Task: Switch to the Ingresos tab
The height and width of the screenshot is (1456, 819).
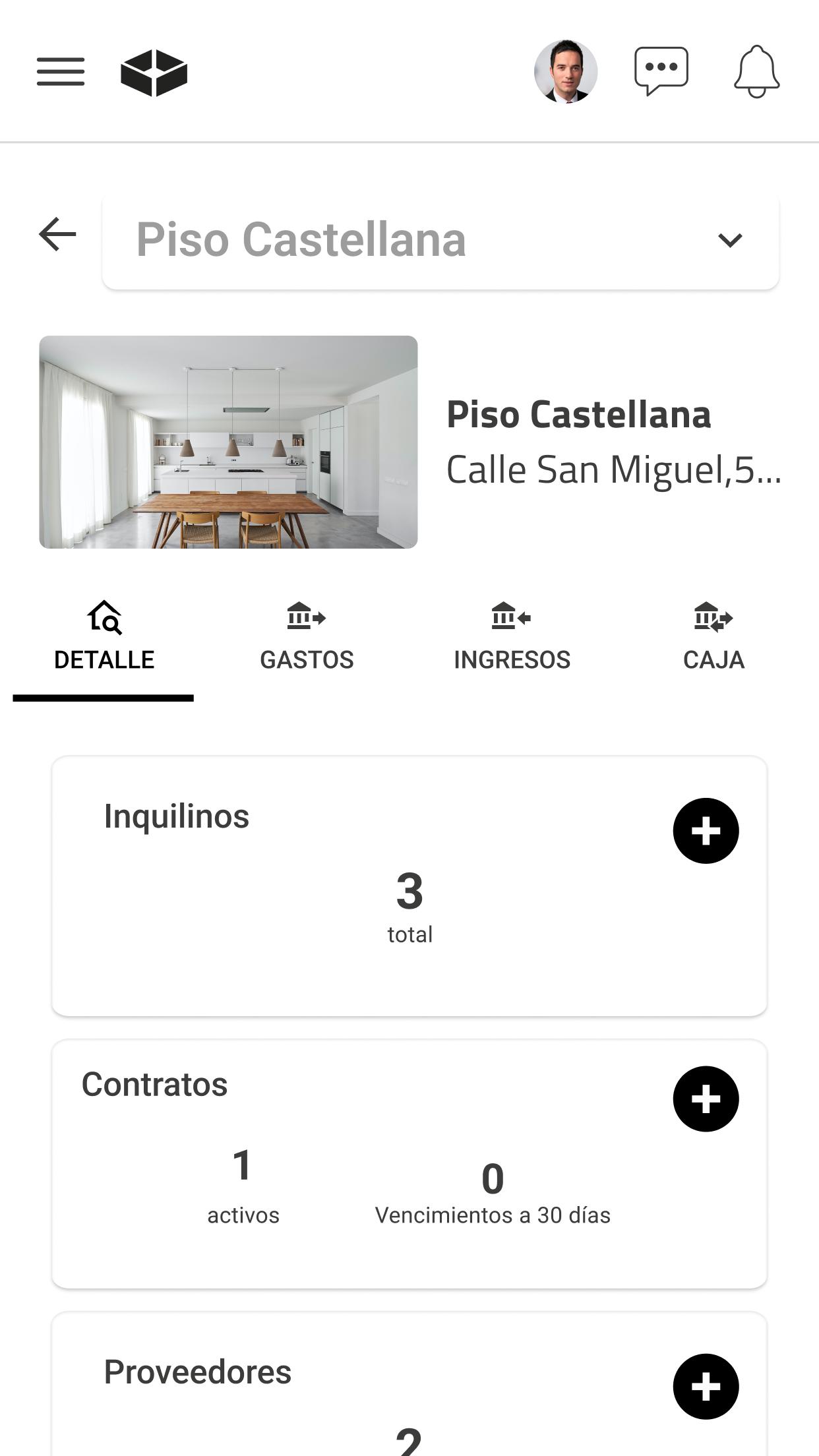Action: [512, 638]
